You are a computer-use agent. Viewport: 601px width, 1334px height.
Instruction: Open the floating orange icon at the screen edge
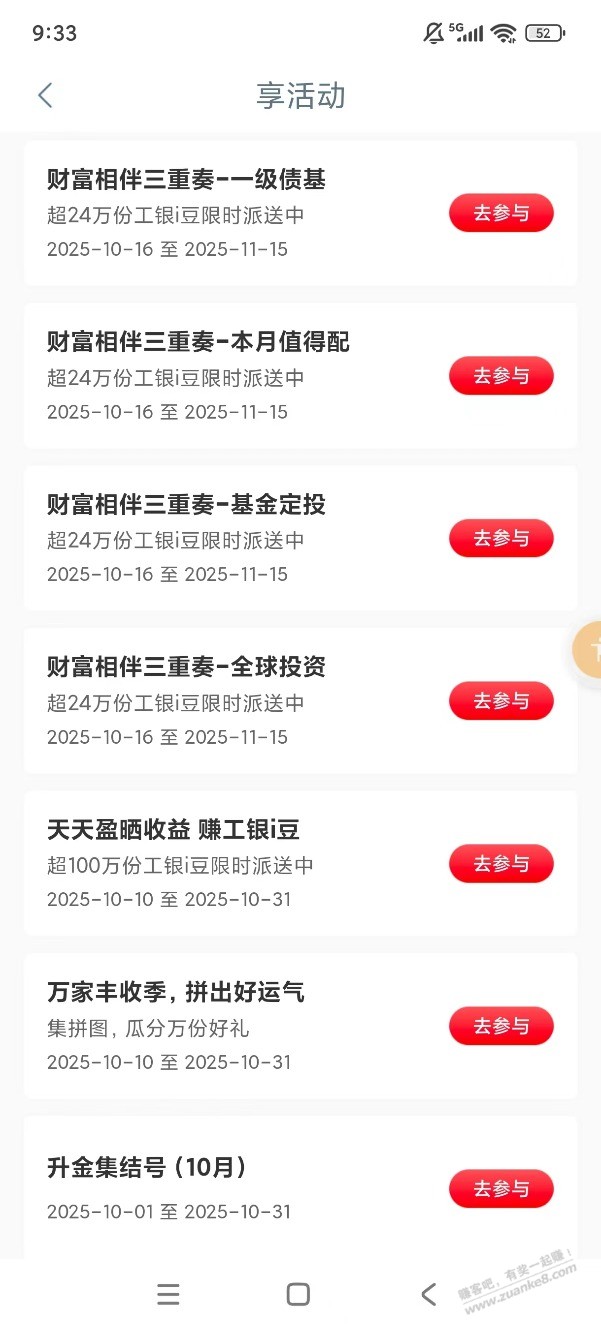coord(588,650)
